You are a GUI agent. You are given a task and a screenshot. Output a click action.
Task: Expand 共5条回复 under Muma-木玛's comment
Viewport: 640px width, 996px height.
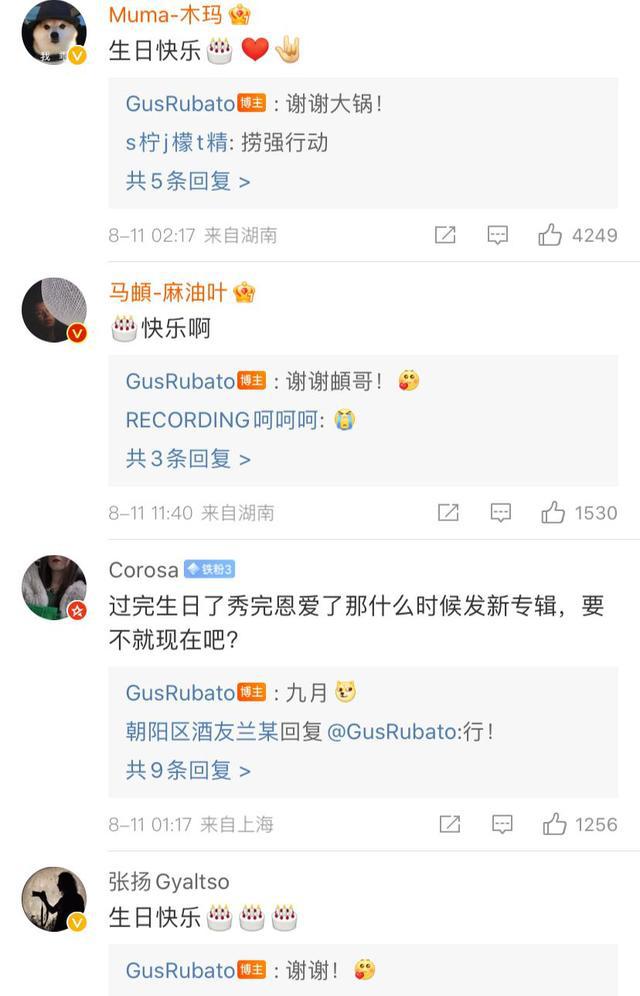click(x=187, y=181)
